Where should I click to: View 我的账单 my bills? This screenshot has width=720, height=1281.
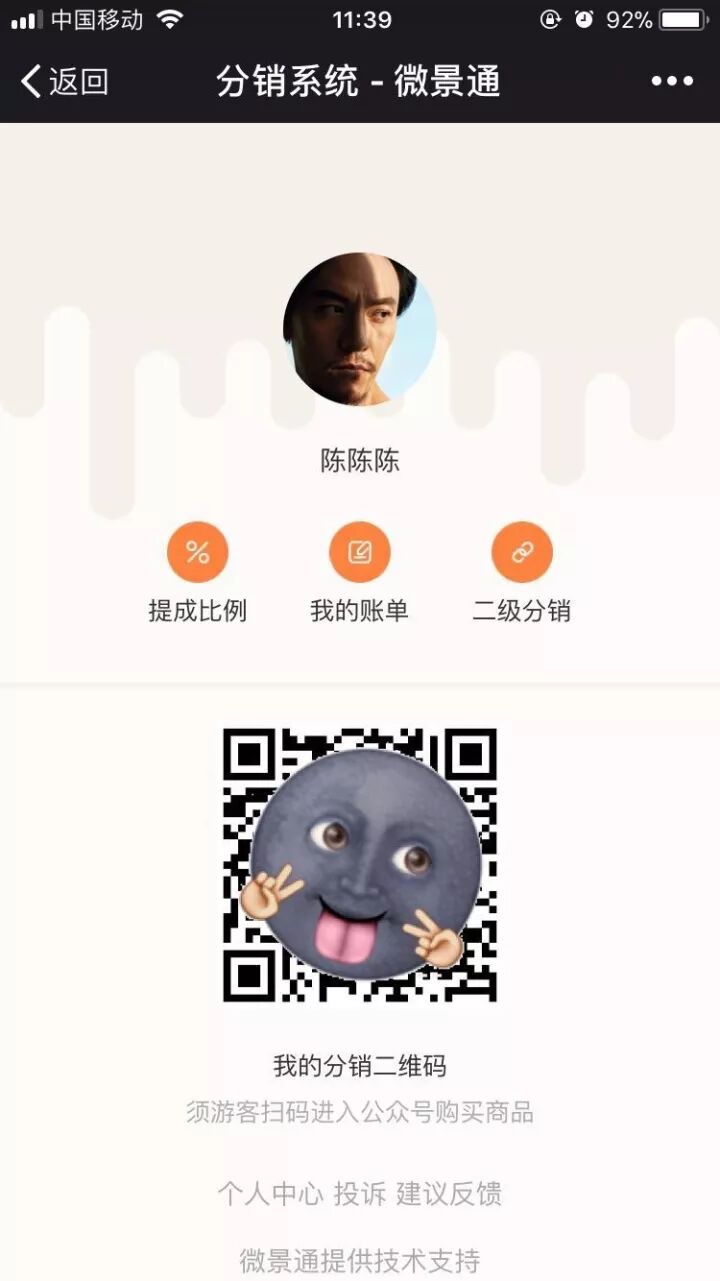tap(359, 552)
